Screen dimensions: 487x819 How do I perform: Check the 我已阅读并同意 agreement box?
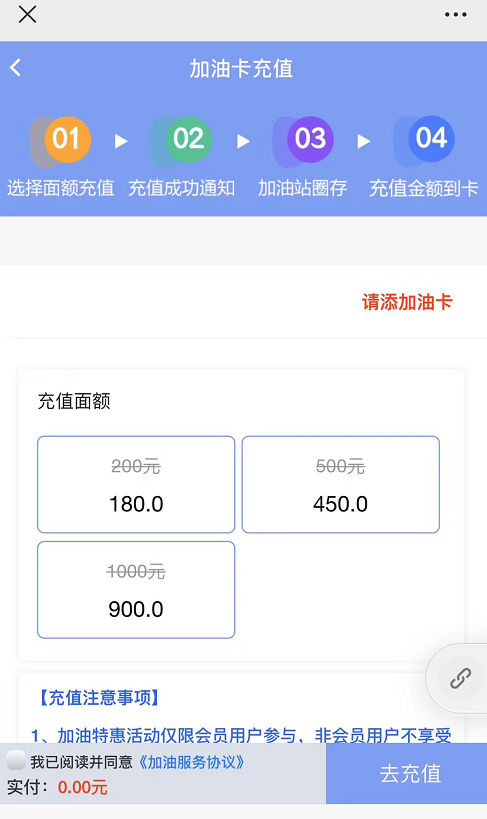pos(16,761)
